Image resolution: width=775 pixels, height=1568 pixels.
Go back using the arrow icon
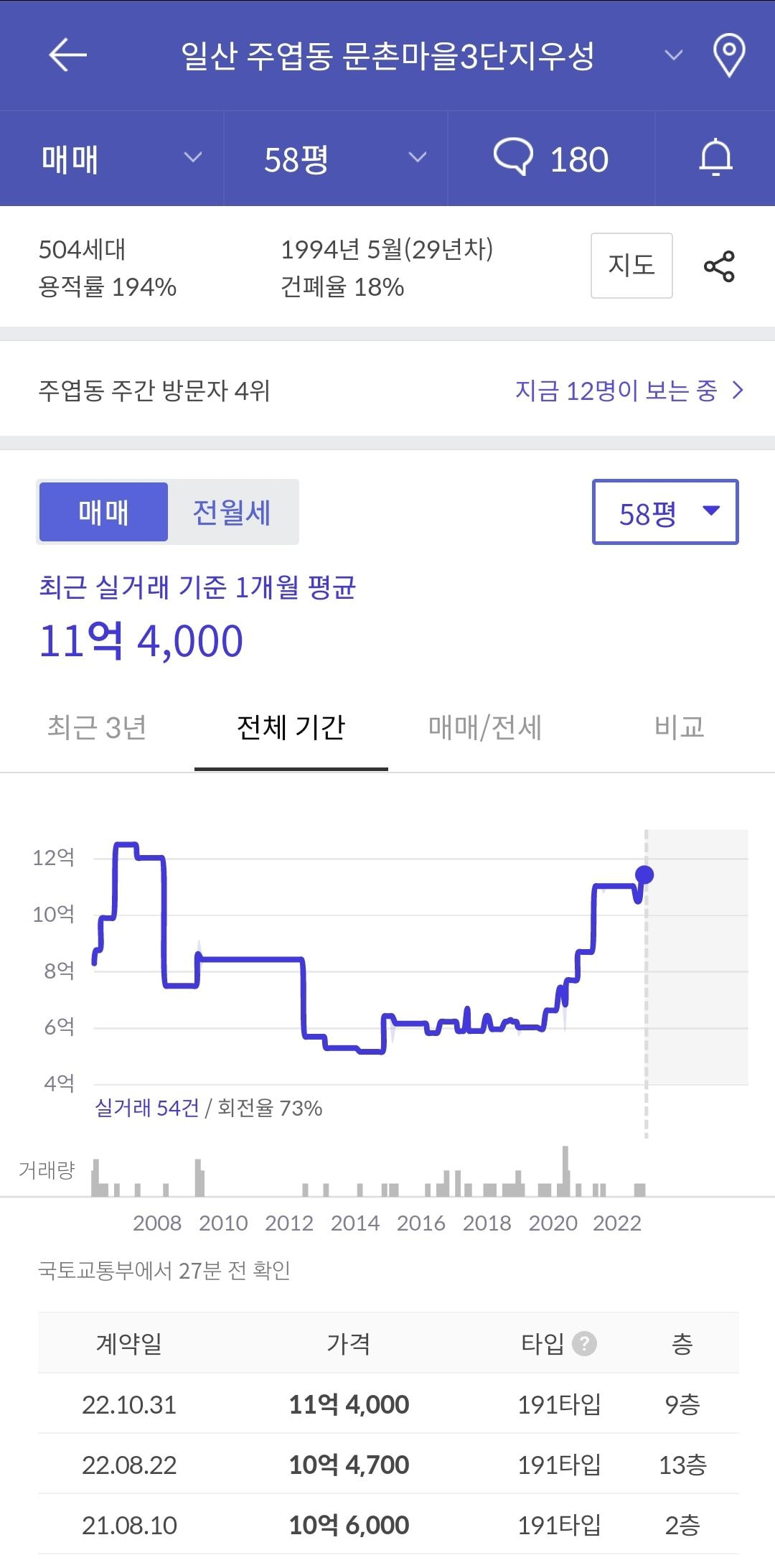(x=67, y=55)
